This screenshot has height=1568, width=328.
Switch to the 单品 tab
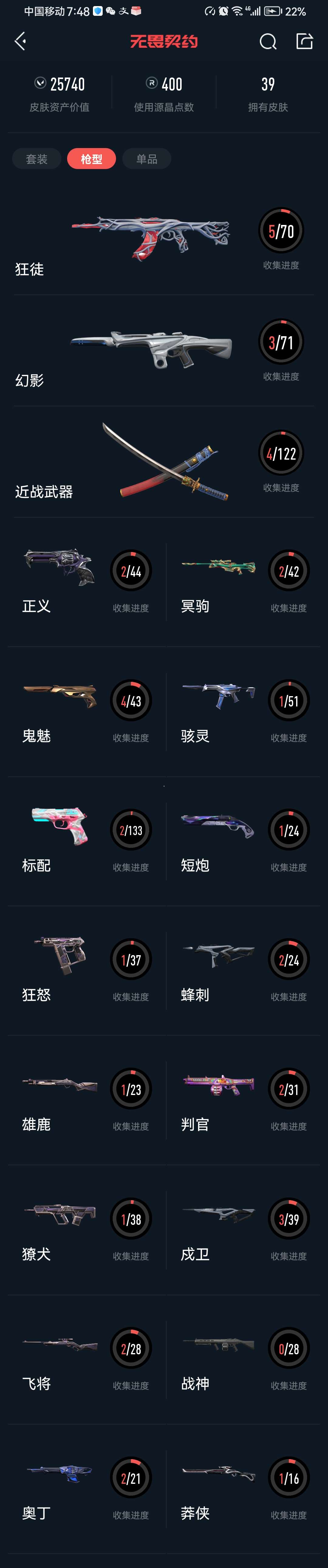pyautogui.click(x=147, y=159)
